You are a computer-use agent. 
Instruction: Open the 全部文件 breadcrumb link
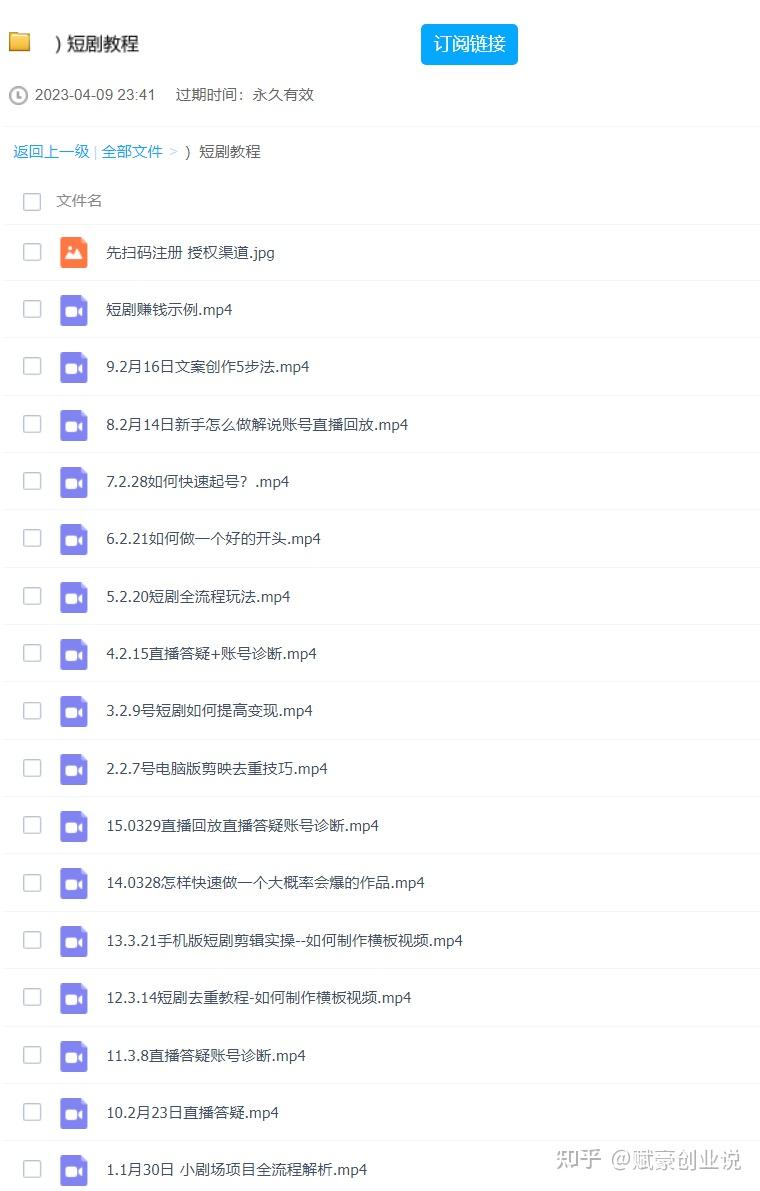(132, 152)
